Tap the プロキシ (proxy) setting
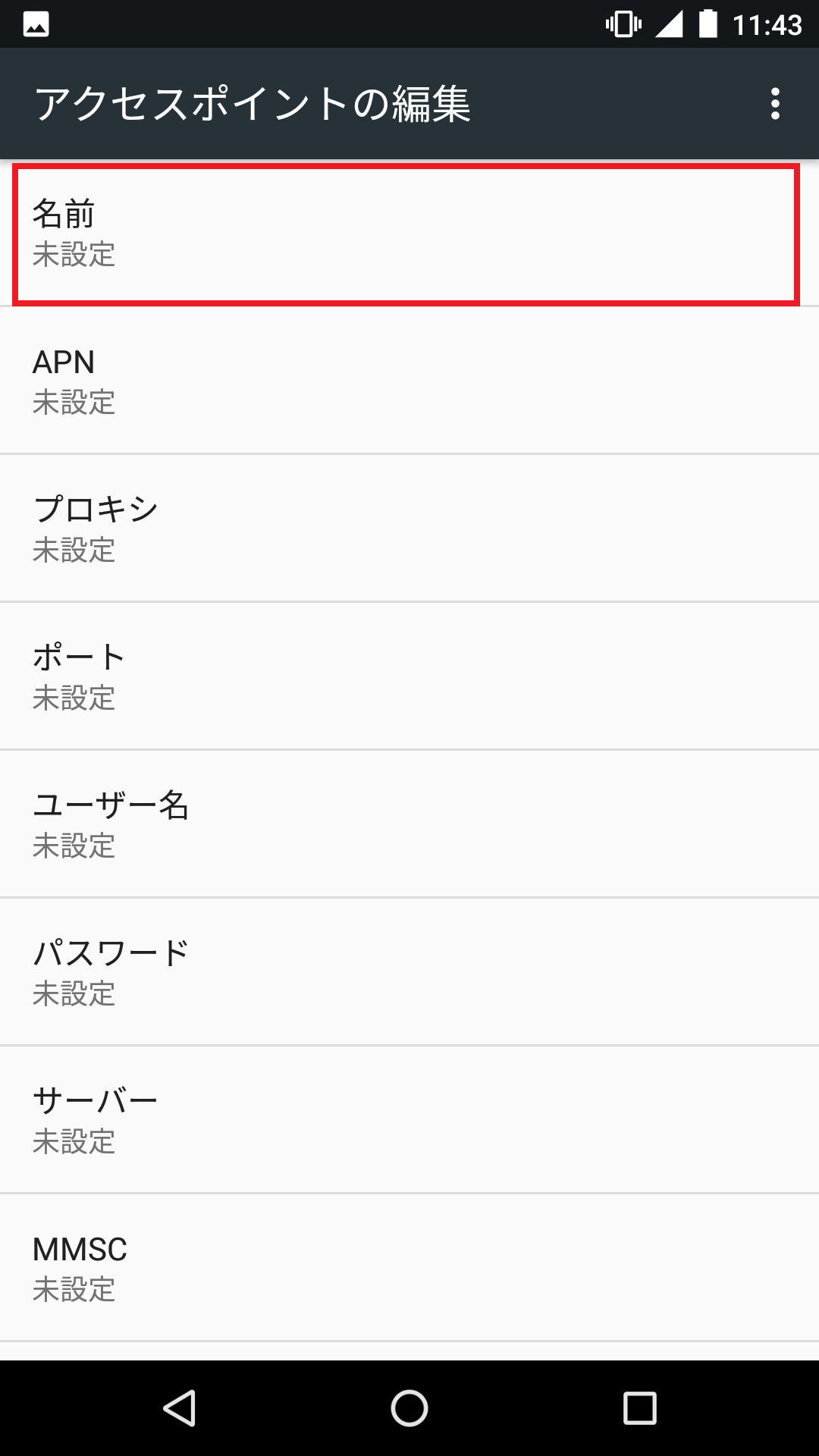 pos(409,527)
